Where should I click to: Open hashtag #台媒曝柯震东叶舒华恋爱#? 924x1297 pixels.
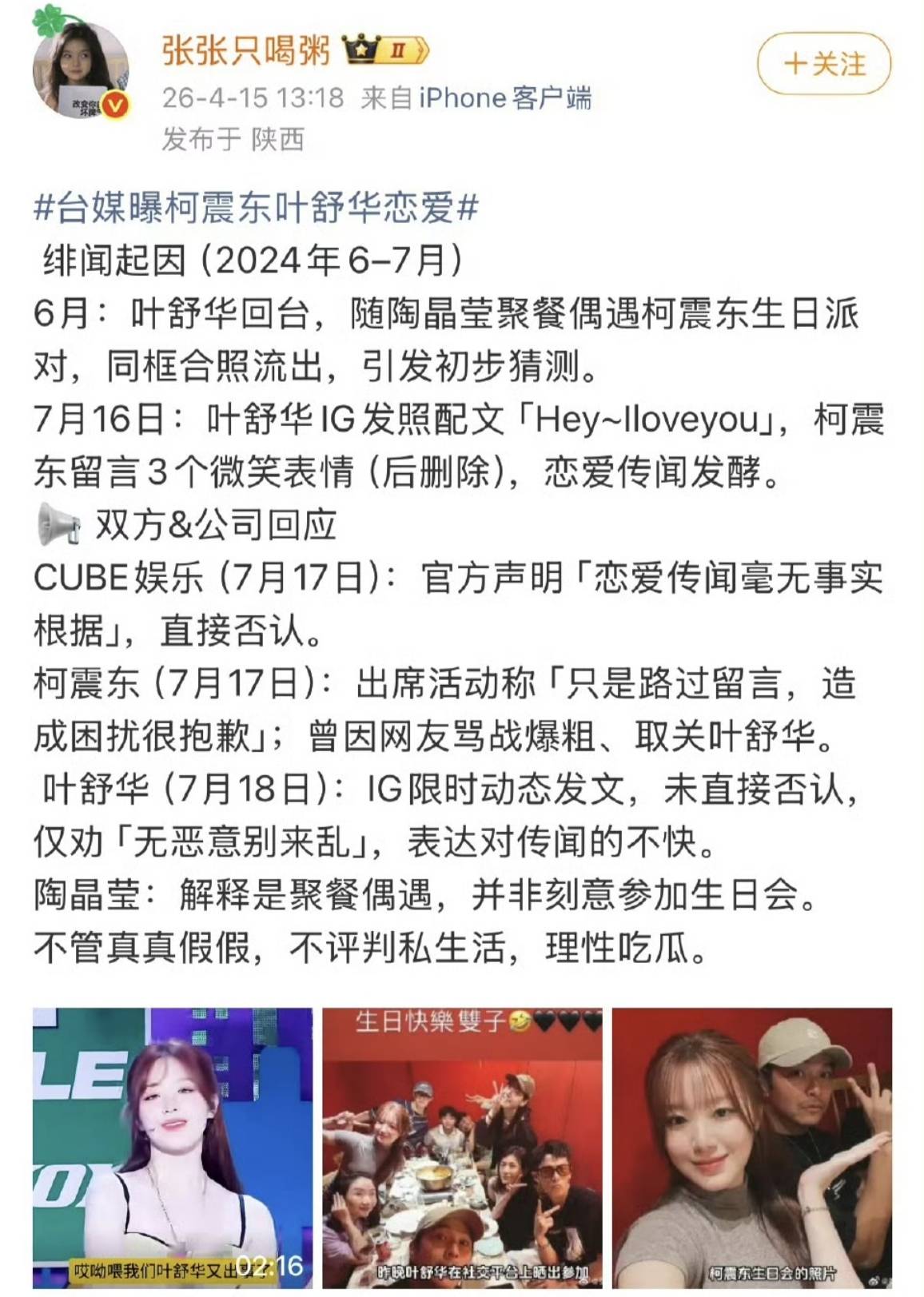pyautogui.click(x=256, y=208)
